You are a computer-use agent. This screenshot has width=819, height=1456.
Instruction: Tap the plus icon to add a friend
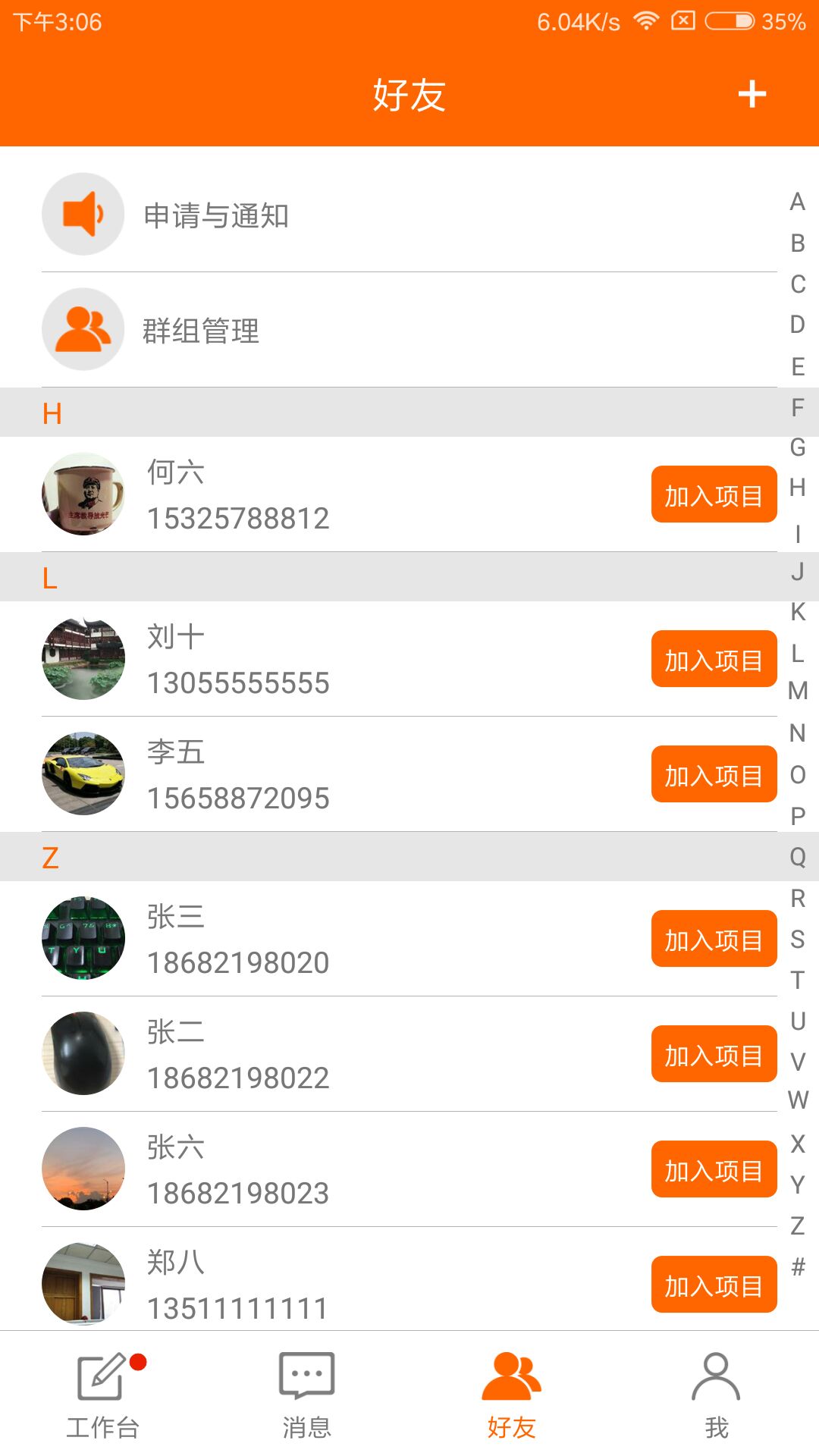pos(752,94)
